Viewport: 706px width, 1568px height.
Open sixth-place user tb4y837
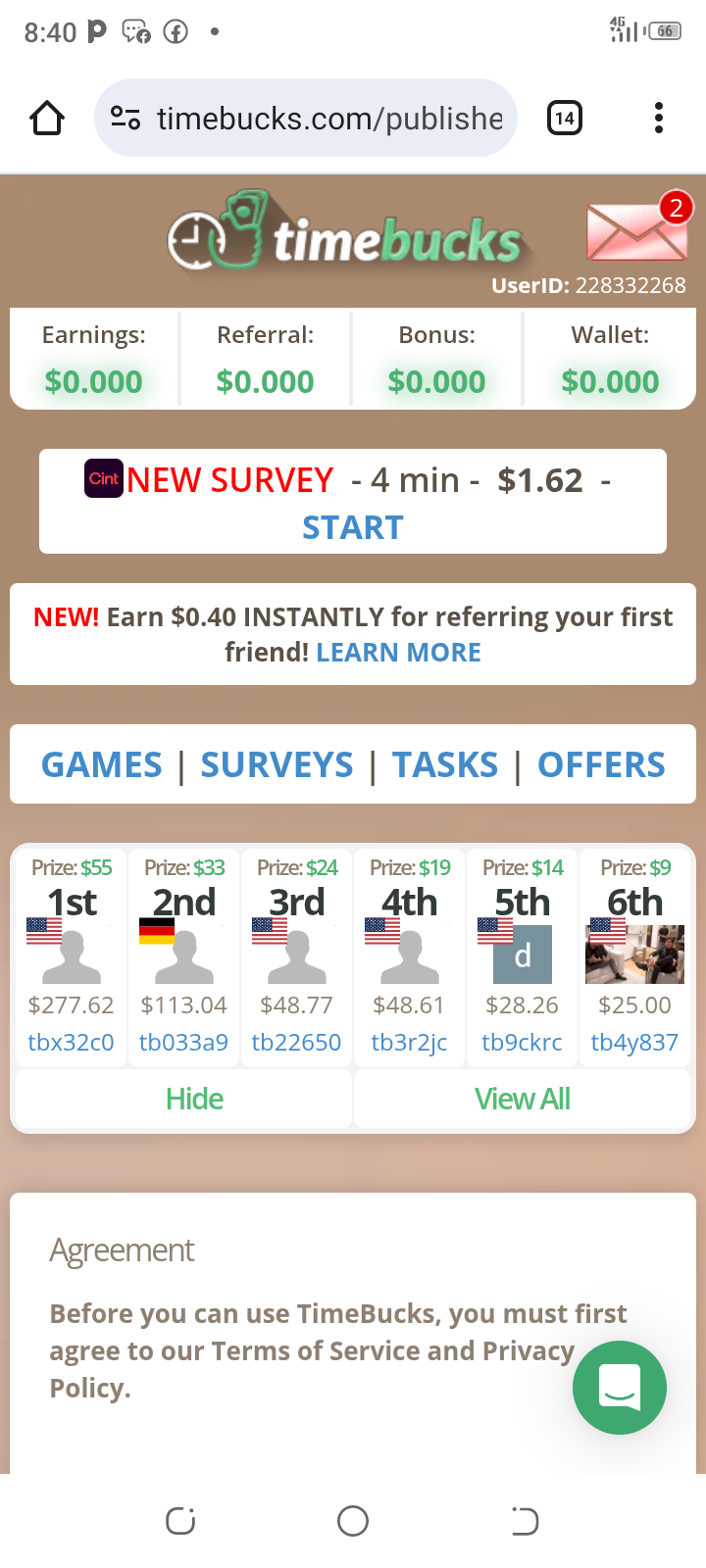pyautogui.click(x=634, y=1042)
